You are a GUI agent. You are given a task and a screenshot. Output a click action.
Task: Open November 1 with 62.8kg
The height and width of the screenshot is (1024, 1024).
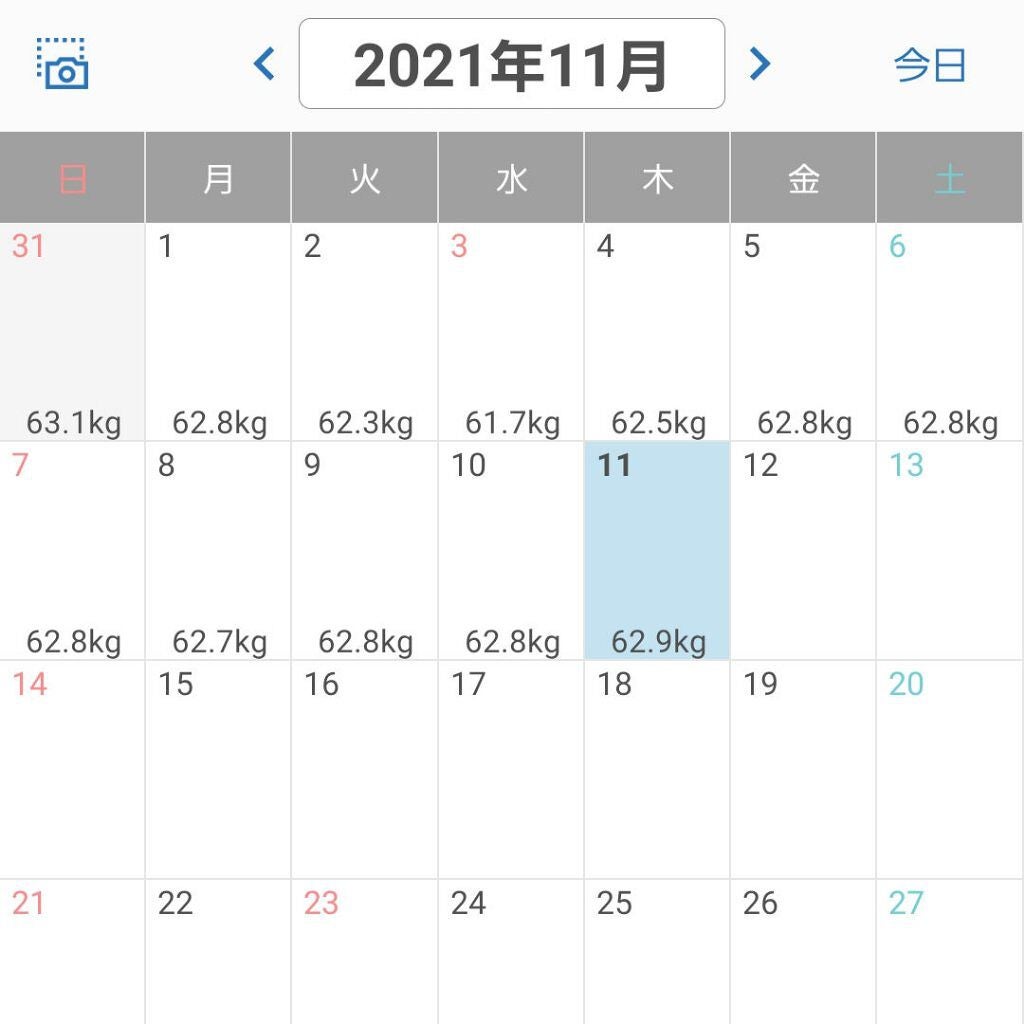[218, 332]
